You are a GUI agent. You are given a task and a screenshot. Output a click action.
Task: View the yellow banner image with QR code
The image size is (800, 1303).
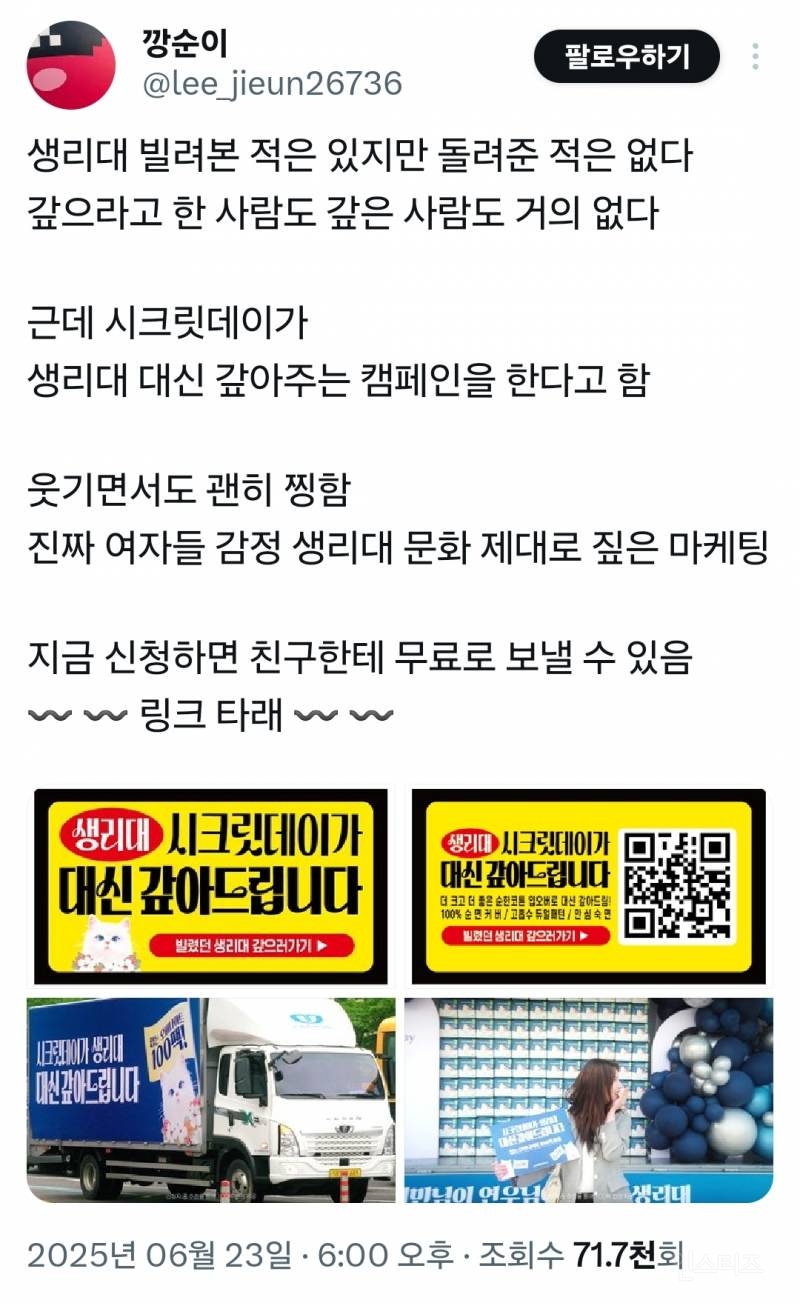point(588,886)
